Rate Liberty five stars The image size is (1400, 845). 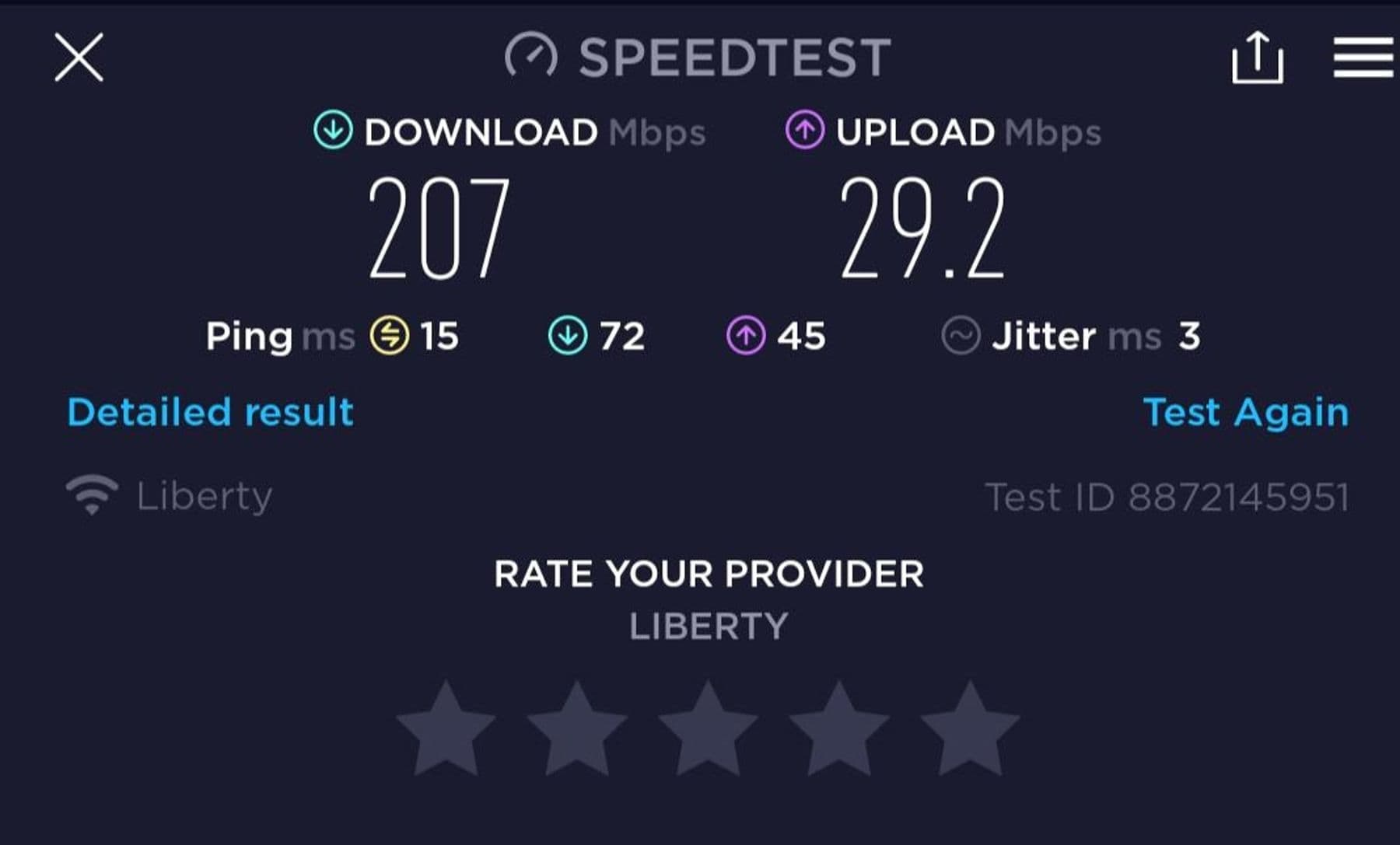coord(969,731)
